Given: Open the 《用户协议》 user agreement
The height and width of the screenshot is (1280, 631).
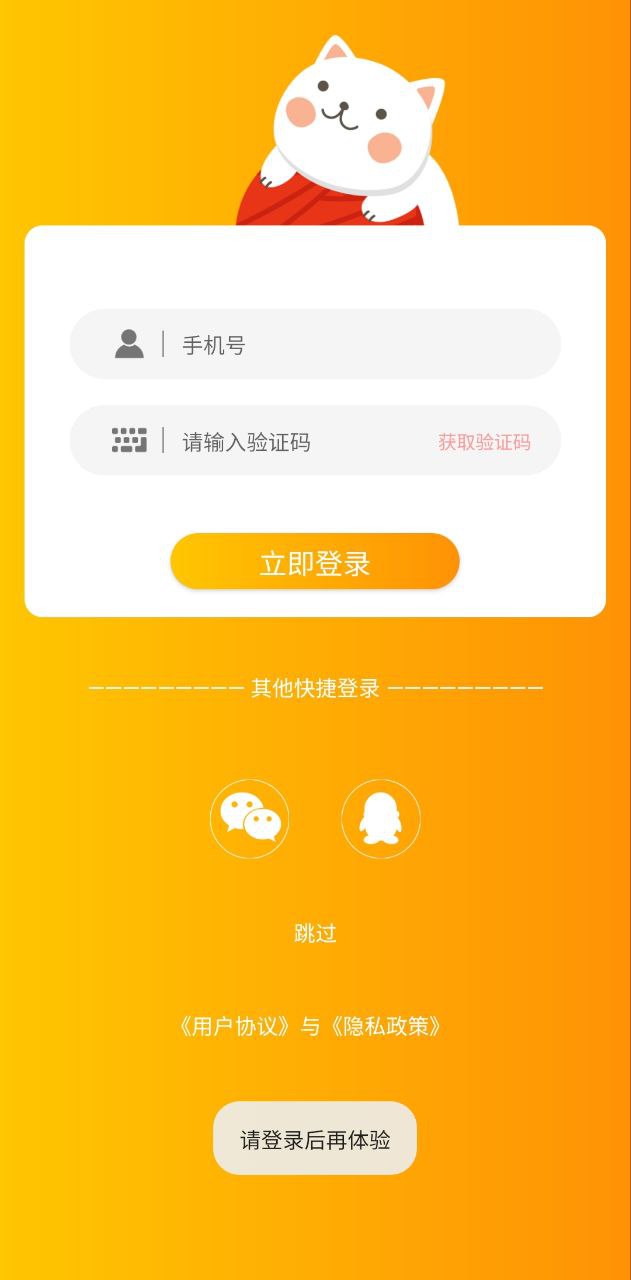Looking at the screenshot, I should click(236, 1027).
